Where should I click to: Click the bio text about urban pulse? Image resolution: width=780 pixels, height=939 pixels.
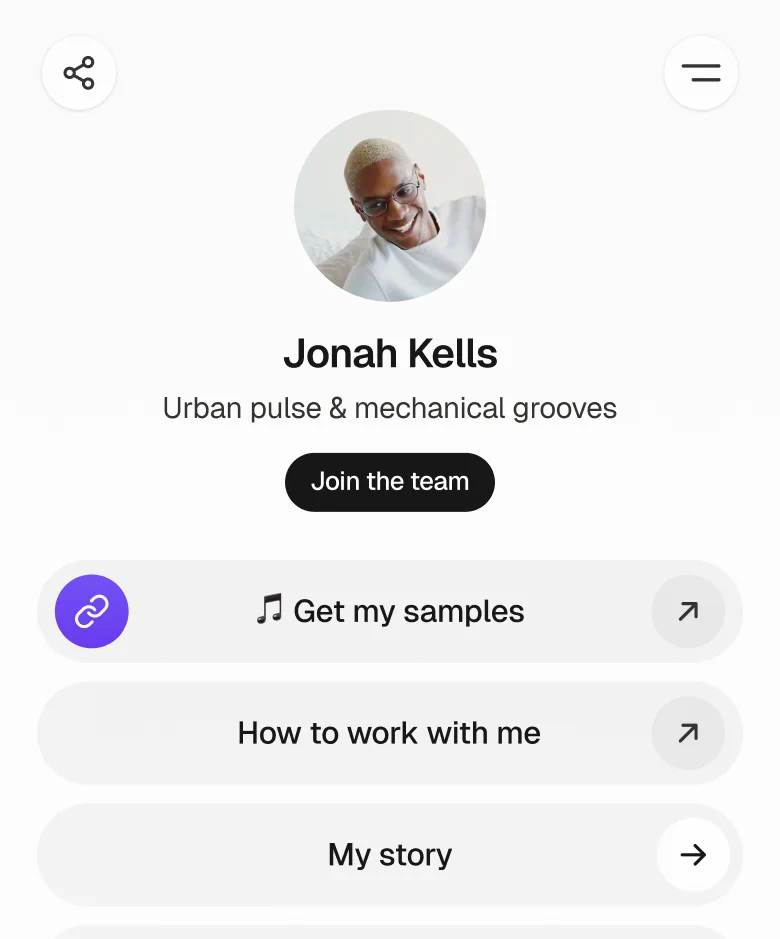point(390,408)
